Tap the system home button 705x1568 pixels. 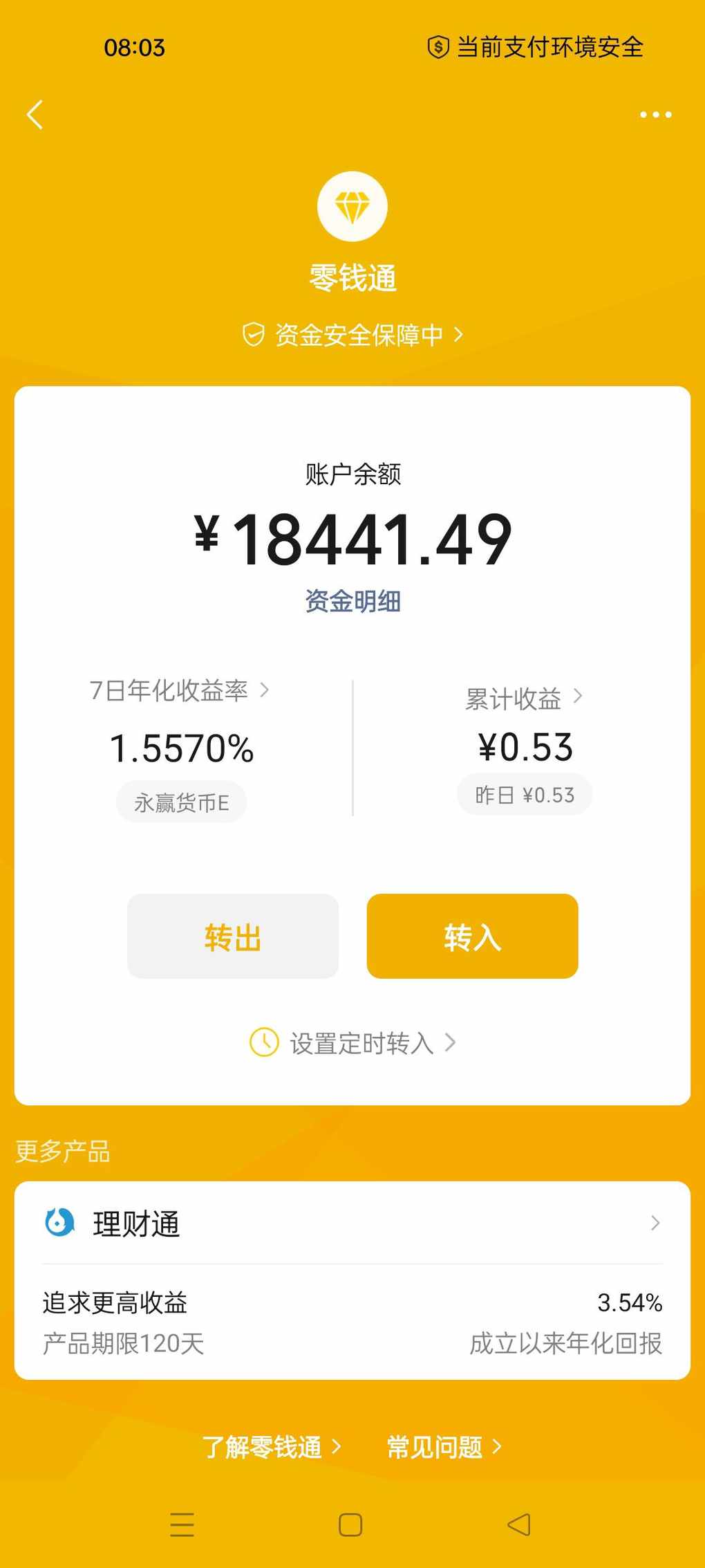[x=350, y=1525]
